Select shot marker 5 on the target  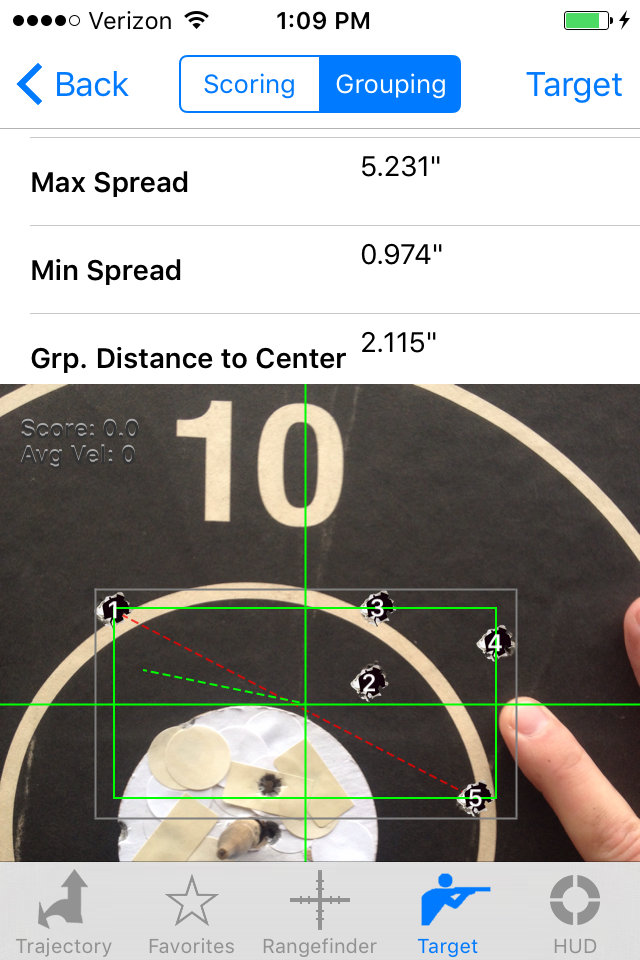tap(476, 798)
